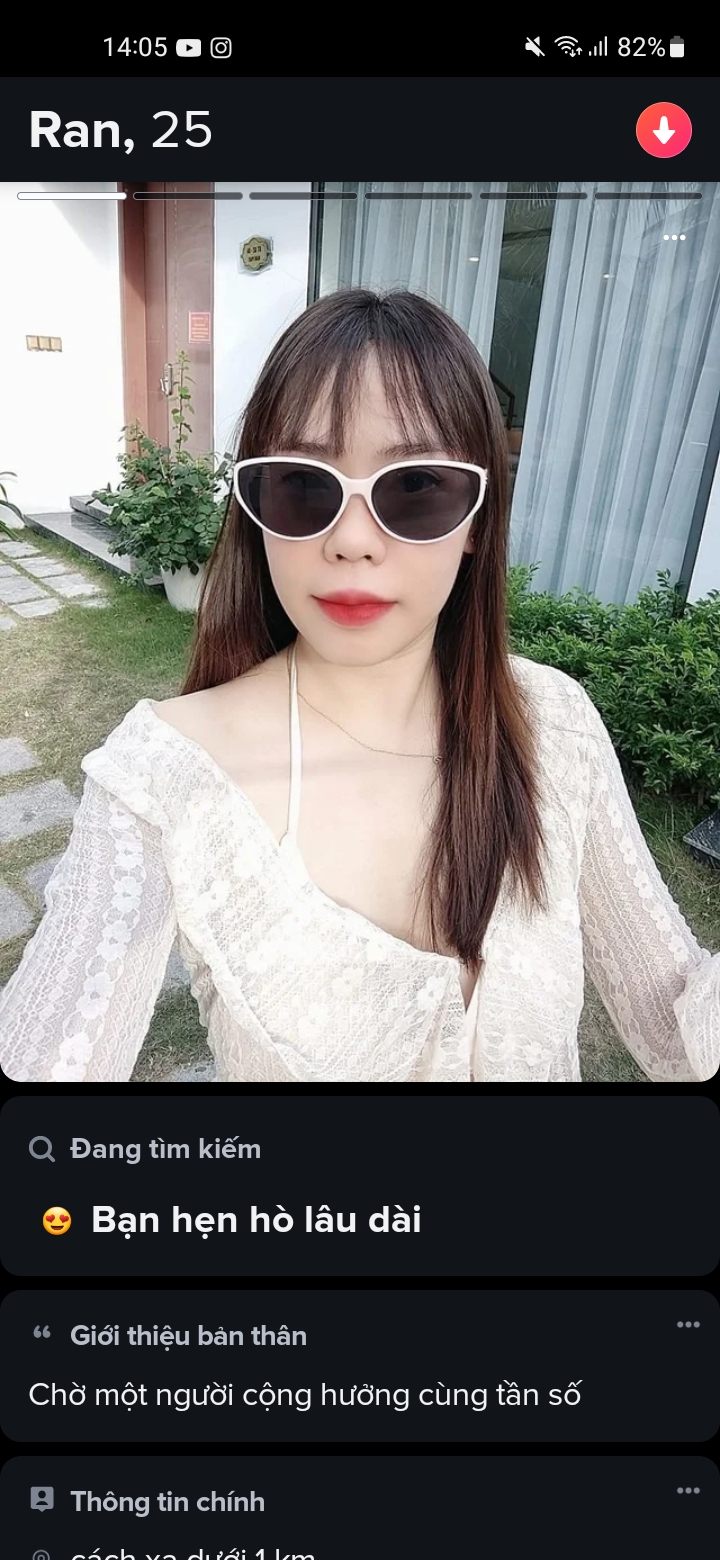Open the overflow menu on "Thông tin chính"
720x1560 pixels.
click(688, 1489)
